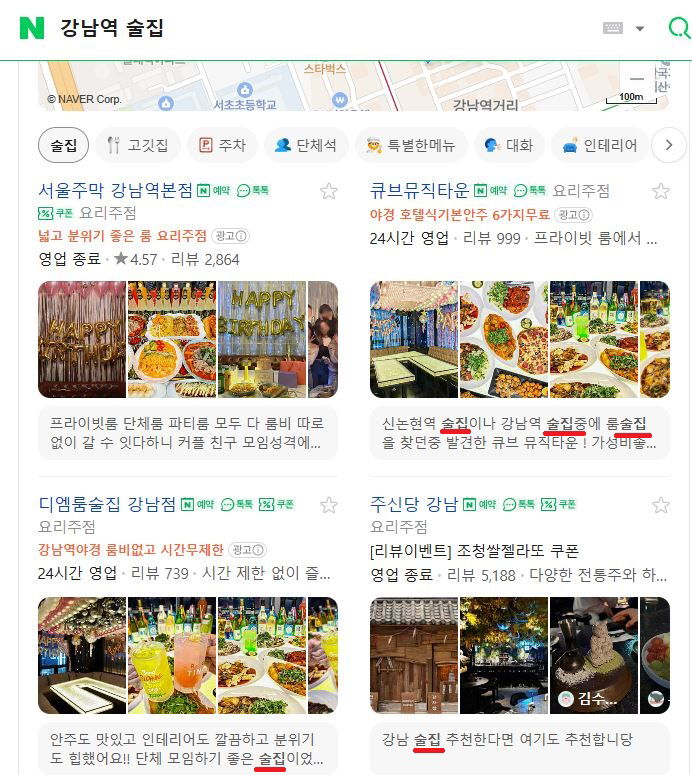Select the 대화 filter chip

[508, 145]
